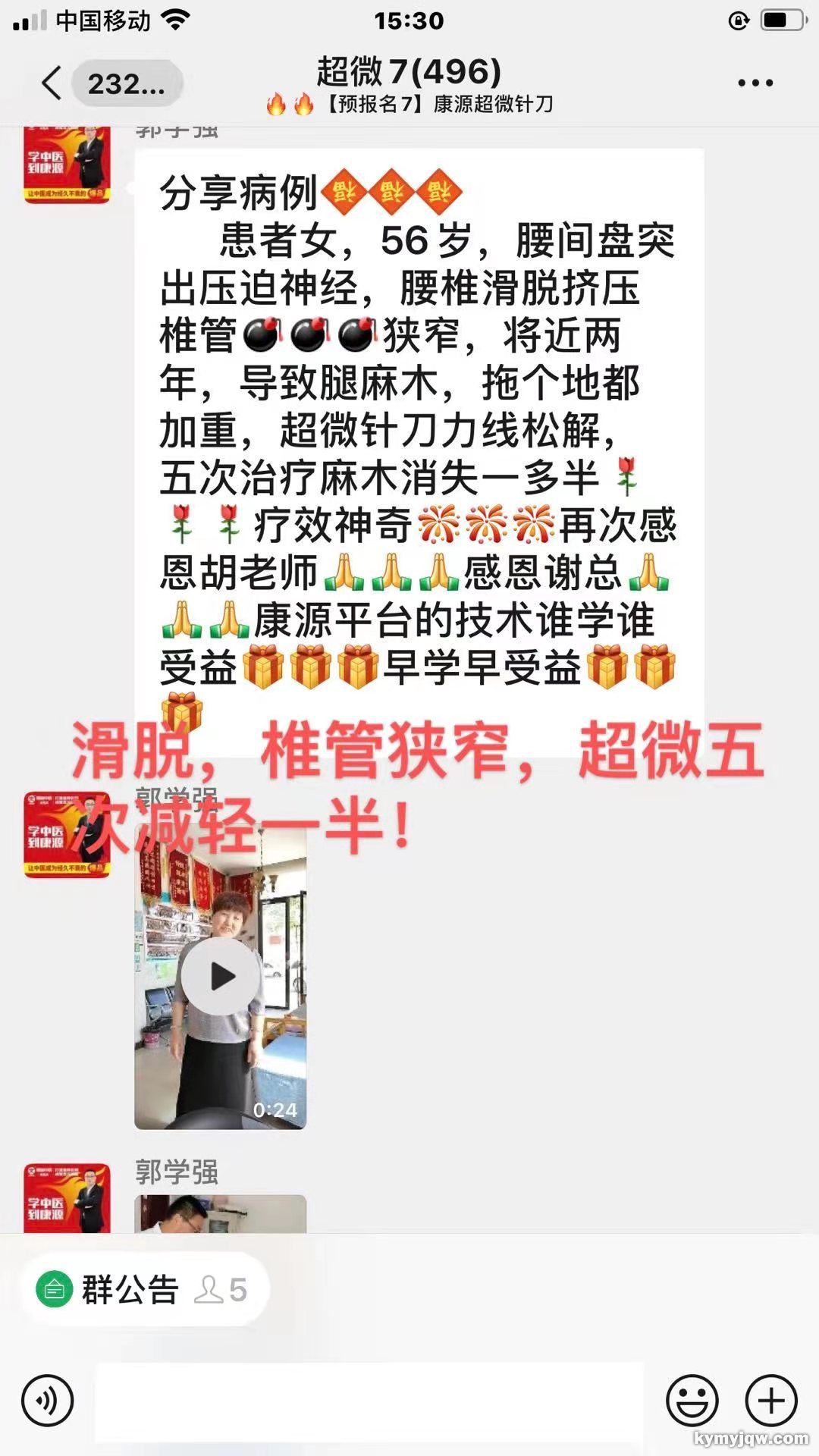The image size is (819, 1456).
Task: Open the plus attachments menu
Action: point(771,1401)
